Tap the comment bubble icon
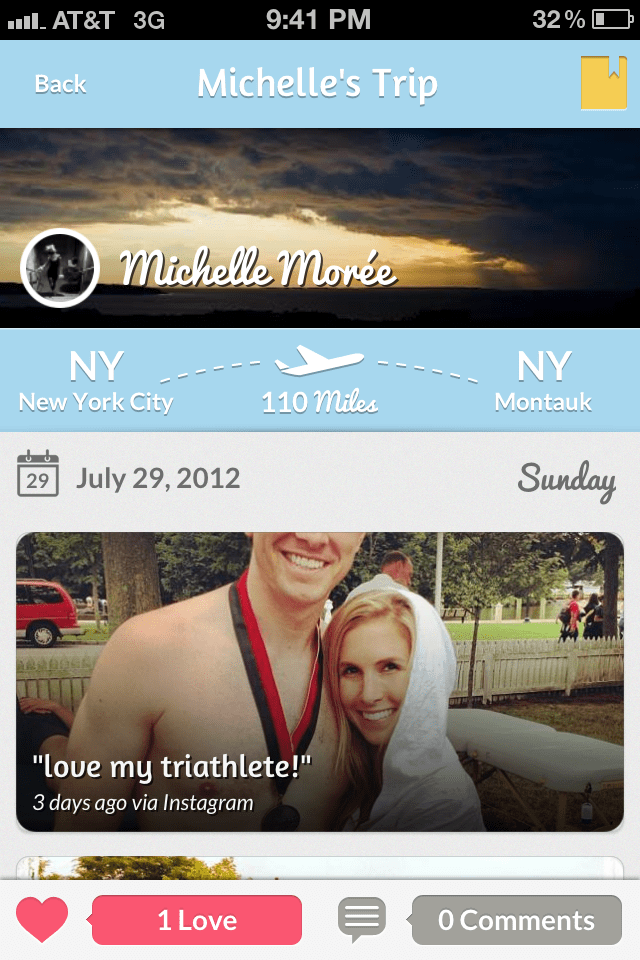Viewport: 640px width, 960px height. tap(361, 919)
